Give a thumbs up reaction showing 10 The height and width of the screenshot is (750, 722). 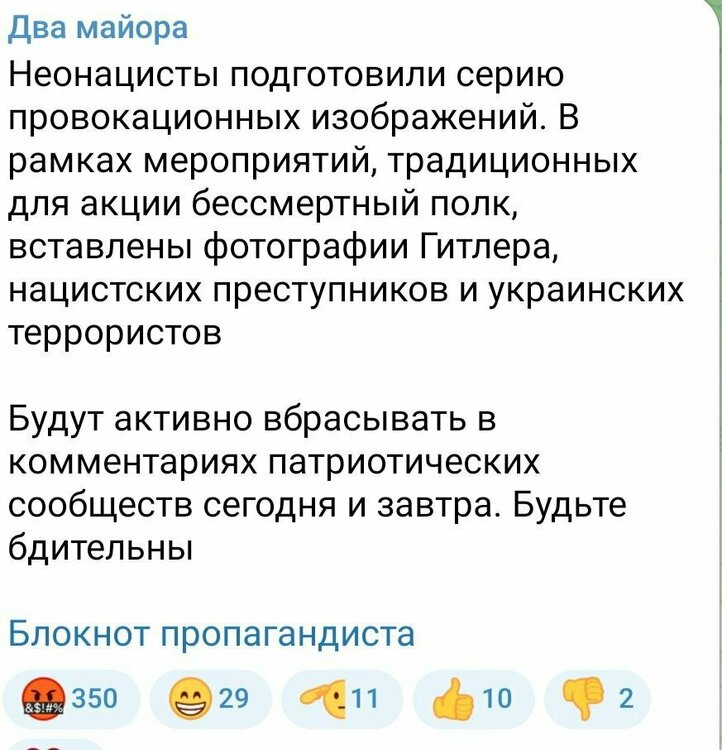pos(470,698)
